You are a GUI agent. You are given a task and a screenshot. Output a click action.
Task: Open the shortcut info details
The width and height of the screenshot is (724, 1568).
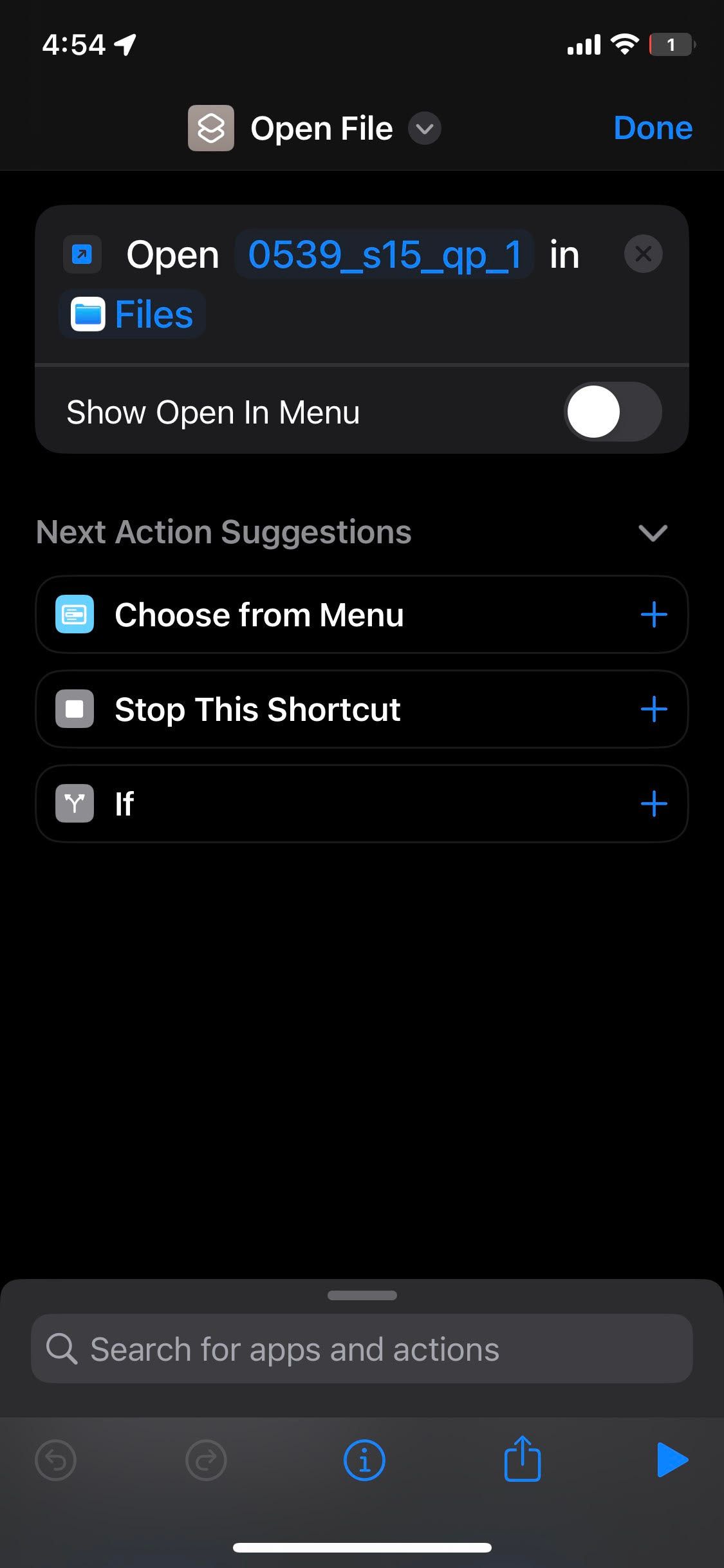364,1460
